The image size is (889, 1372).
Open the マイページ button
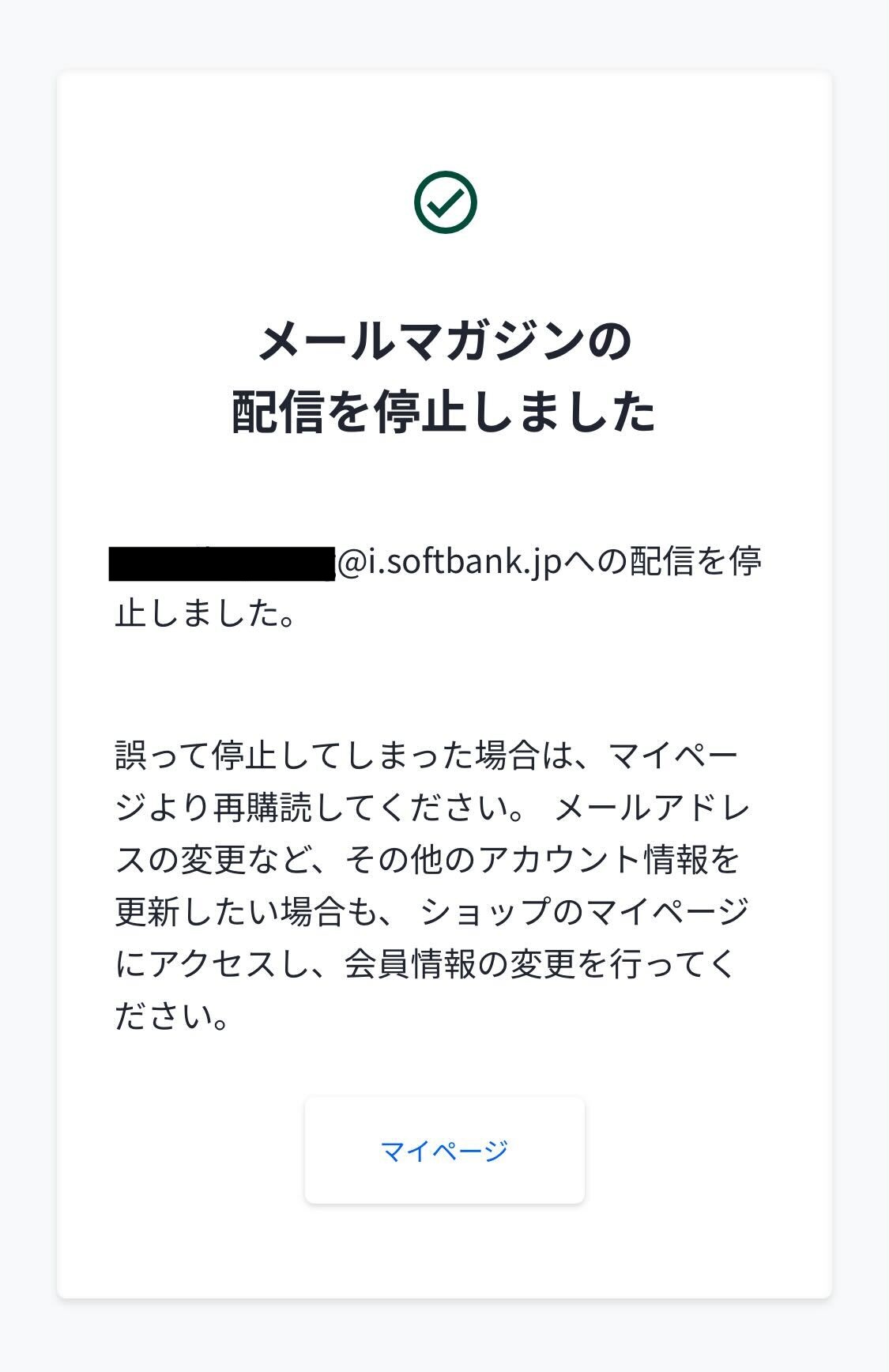pos(444,1151)
